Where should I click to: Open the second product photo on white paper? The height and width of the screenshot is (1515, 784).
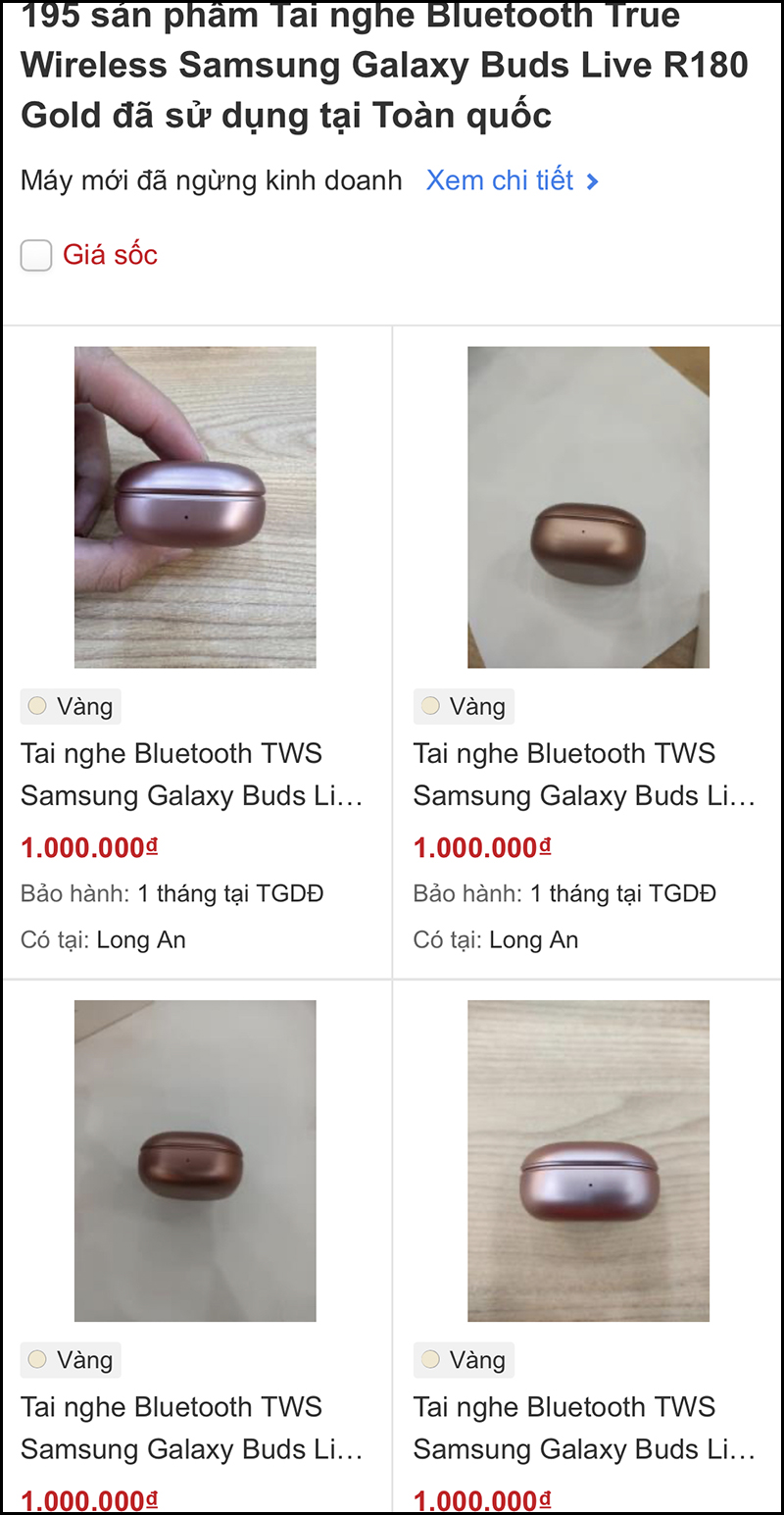pos(588,506)
